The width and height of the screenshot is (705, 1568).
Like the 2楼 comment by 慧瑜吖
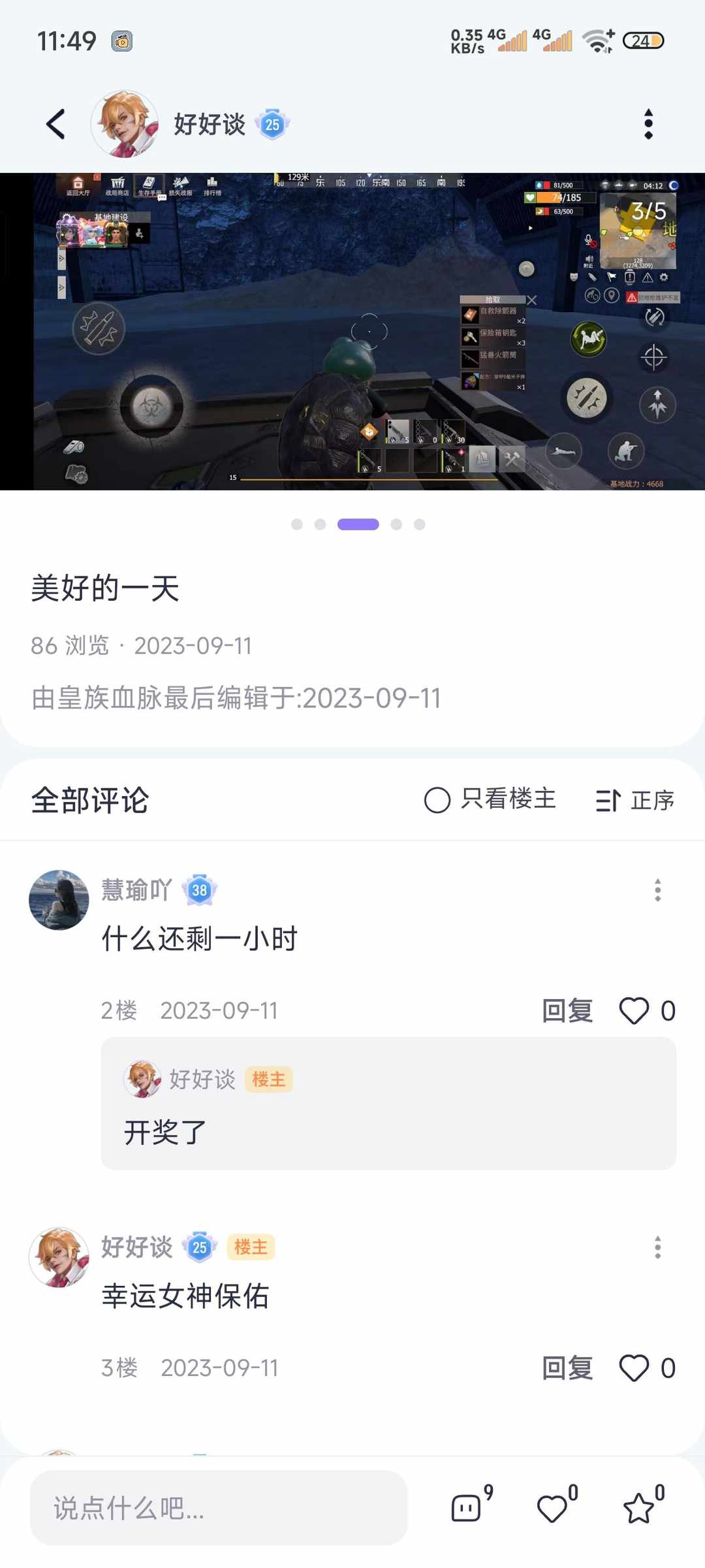(x=634, y=1011)
